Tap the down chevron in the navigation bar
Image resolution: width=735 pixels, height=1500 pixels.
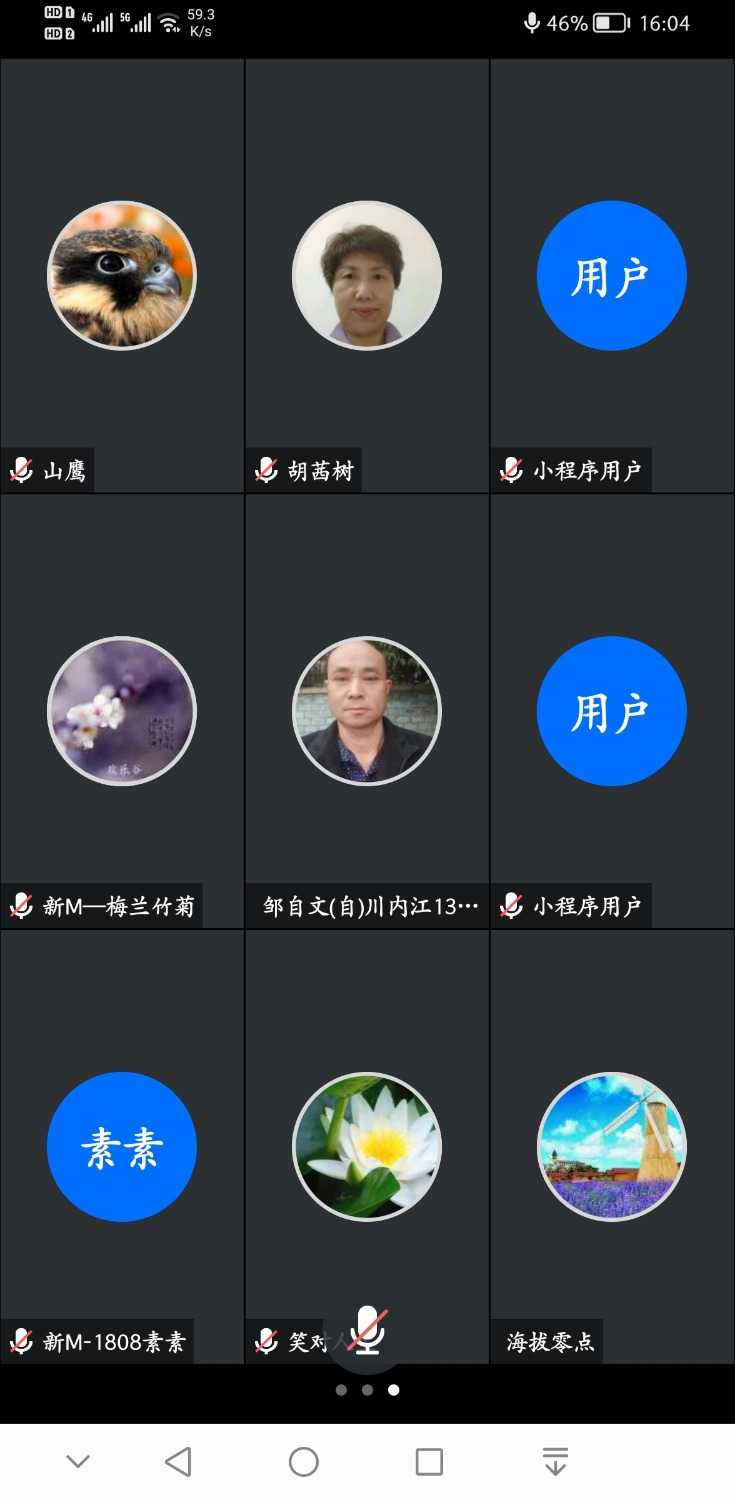point(78,1461)
